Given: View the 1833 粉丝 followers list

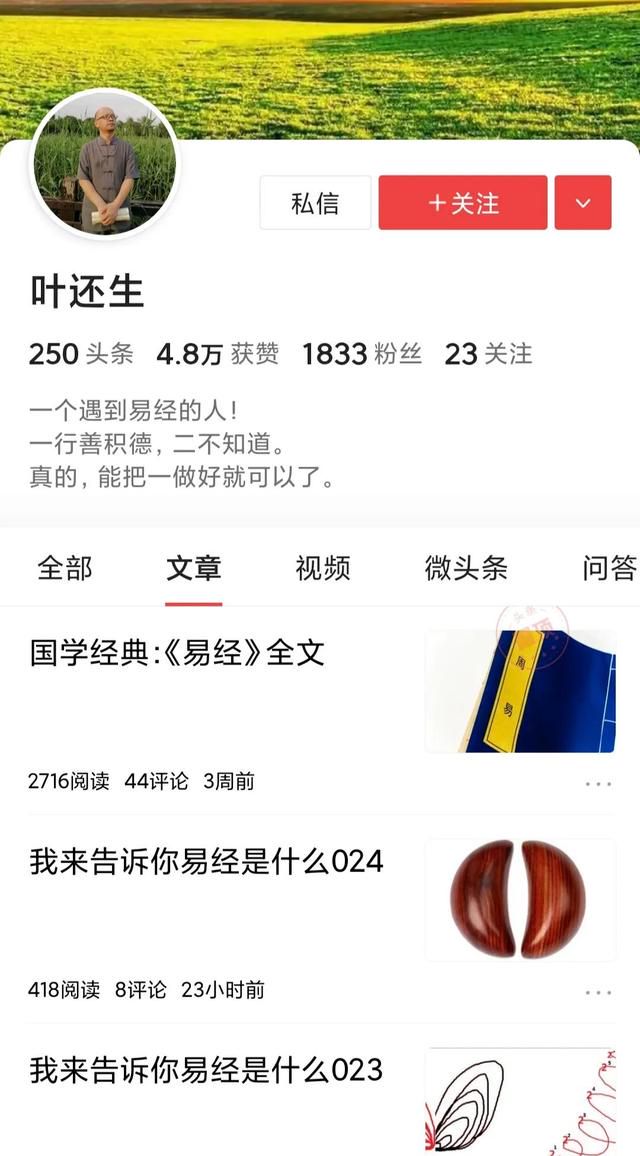Looking at the screenshot, I should click(361, 353).
